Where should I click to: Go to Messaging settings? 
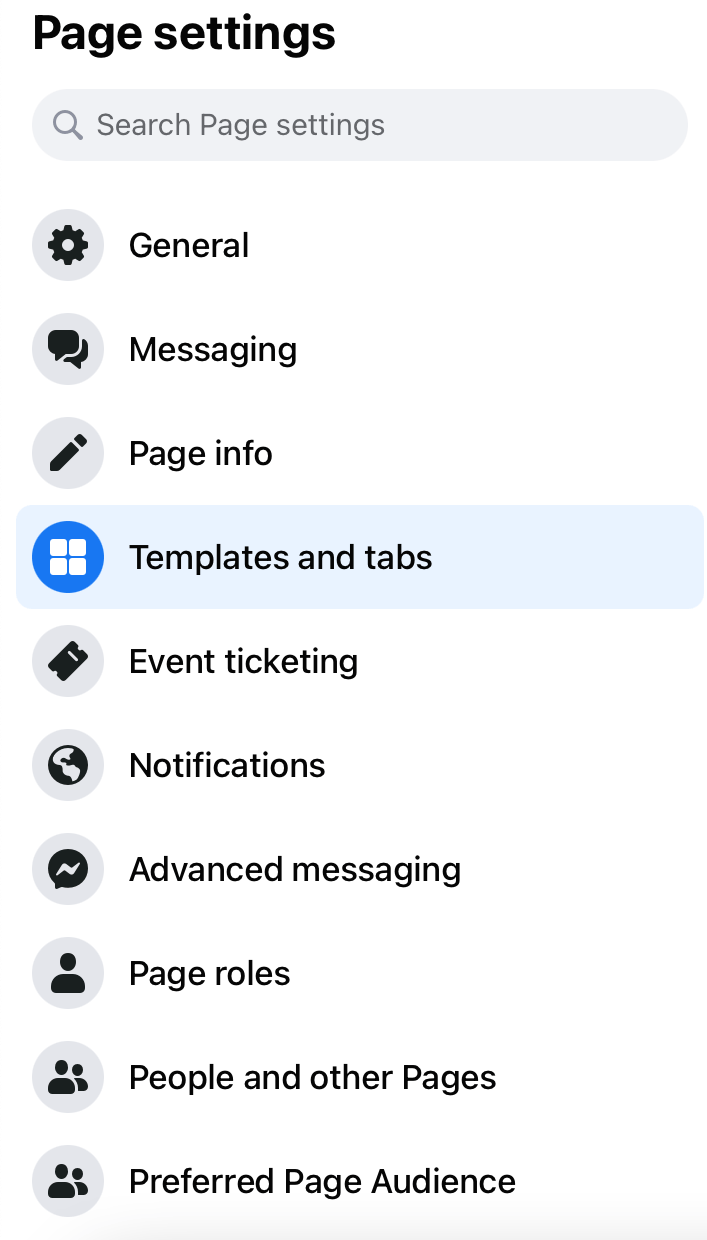tap(212, 349)
